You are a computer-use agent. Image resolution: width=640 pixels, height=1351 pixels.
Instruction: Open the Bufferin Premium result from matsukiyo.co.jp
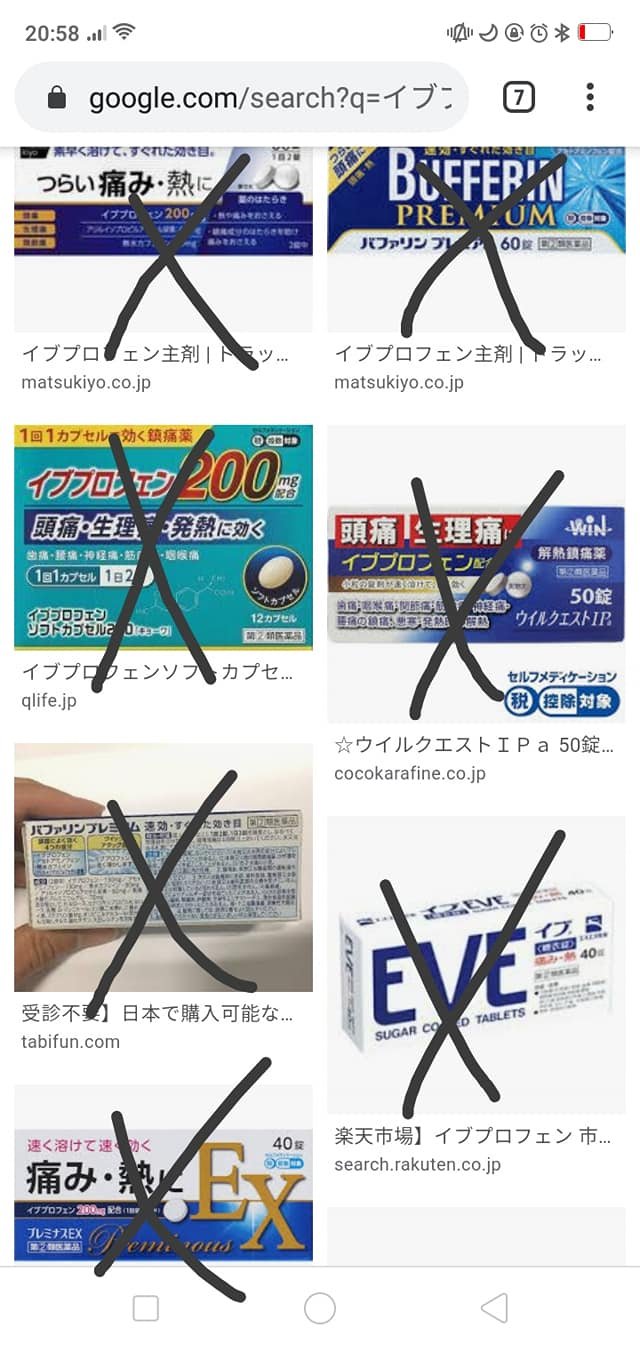(476, 240)
